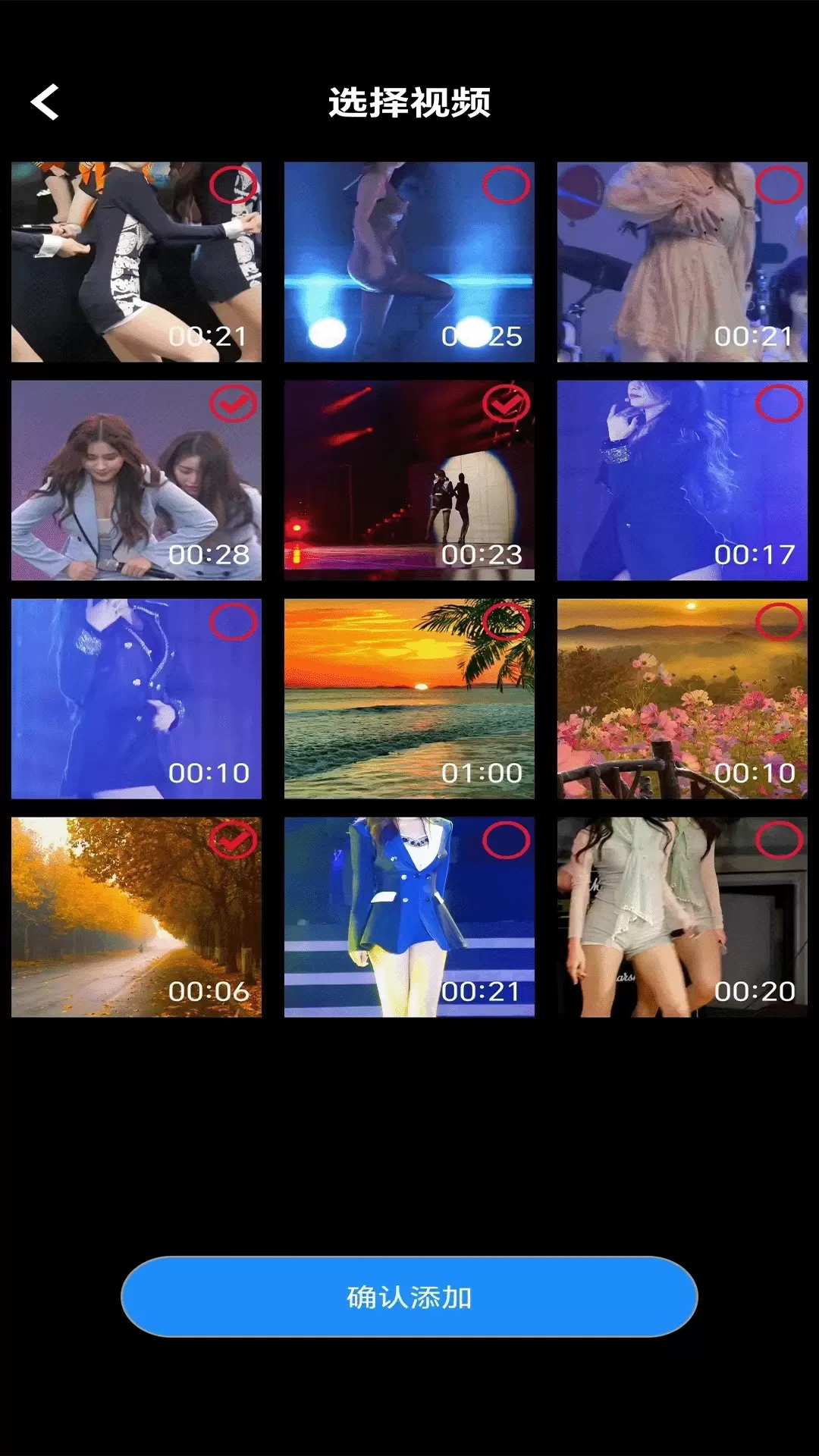The height and width of the screenshot is (1456, 819).
Task: Deselect the 00:06 autumn road video
Action: (x=233, y=840)
